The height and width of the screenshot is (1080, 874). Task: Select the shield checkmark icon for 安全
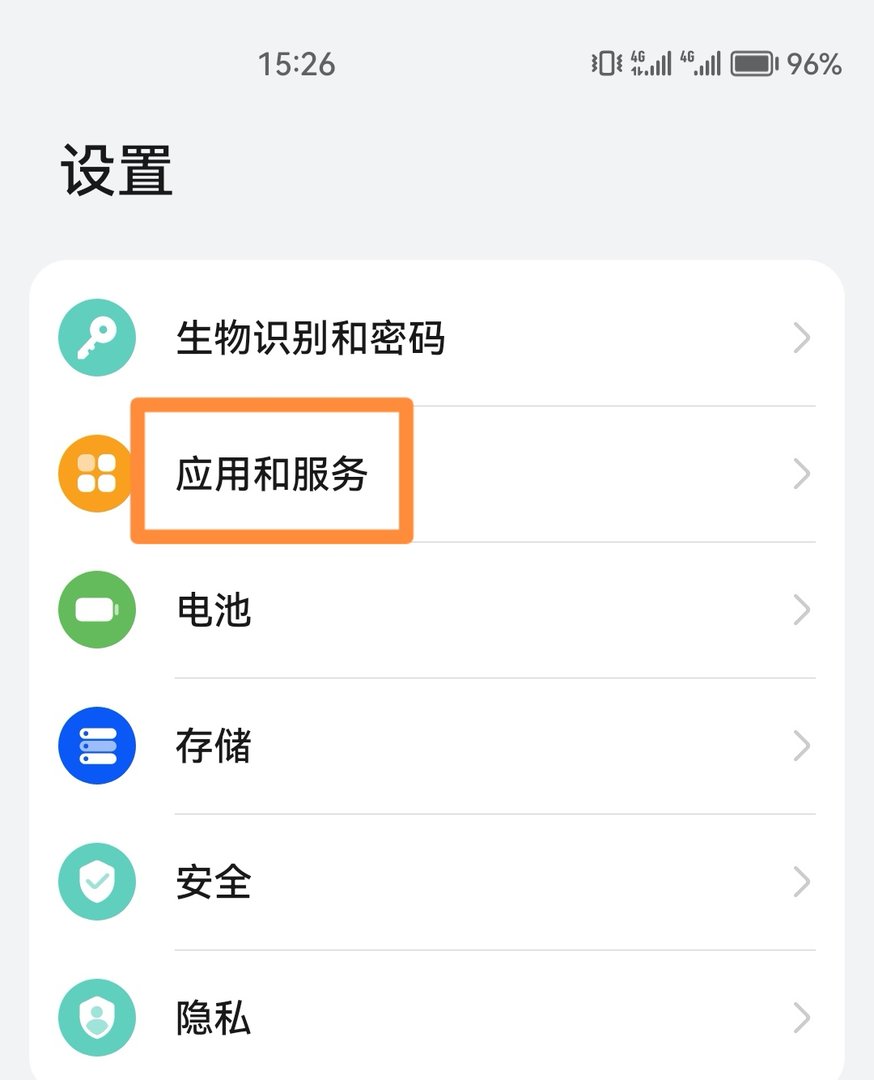[96, 881]
